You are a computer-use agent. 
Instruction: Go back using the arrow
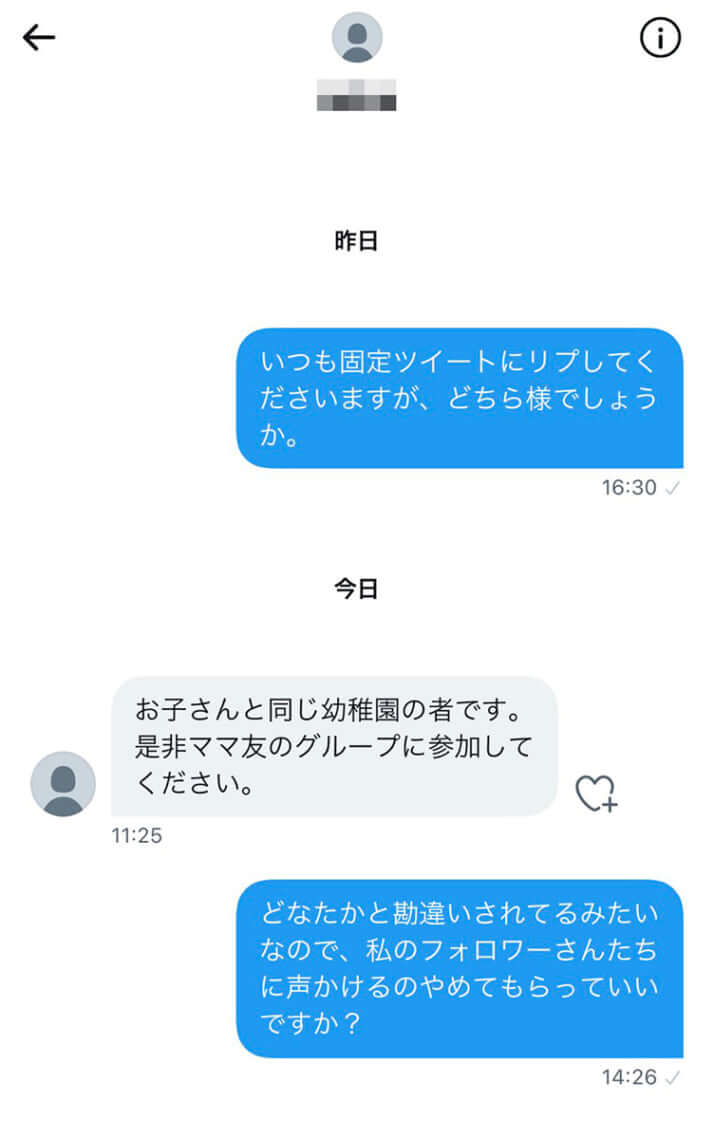point(39,38)
